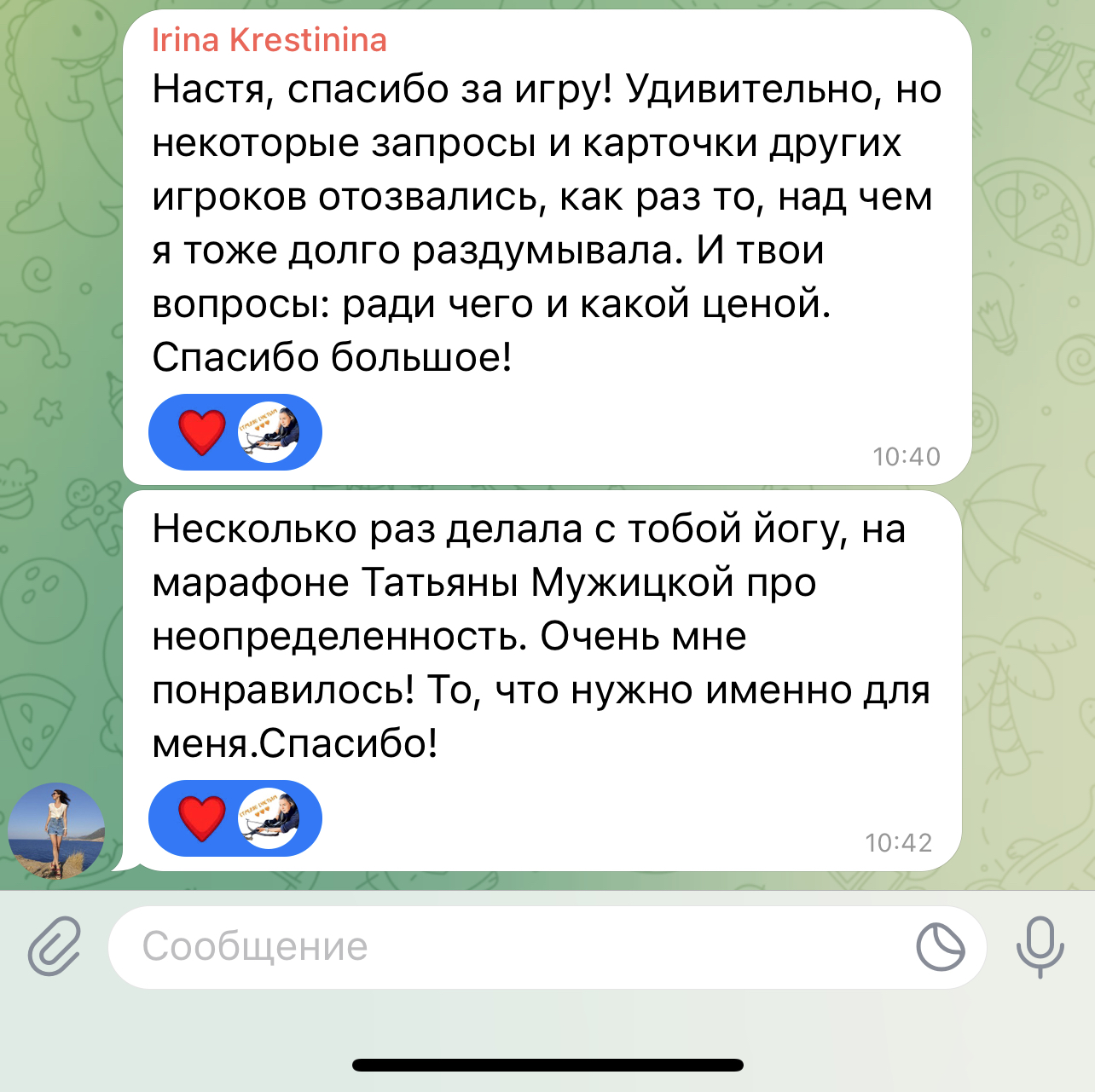Open the attachment paperclip menu
Viewport: 1095px width, 1092px height.
pos(54,946)
